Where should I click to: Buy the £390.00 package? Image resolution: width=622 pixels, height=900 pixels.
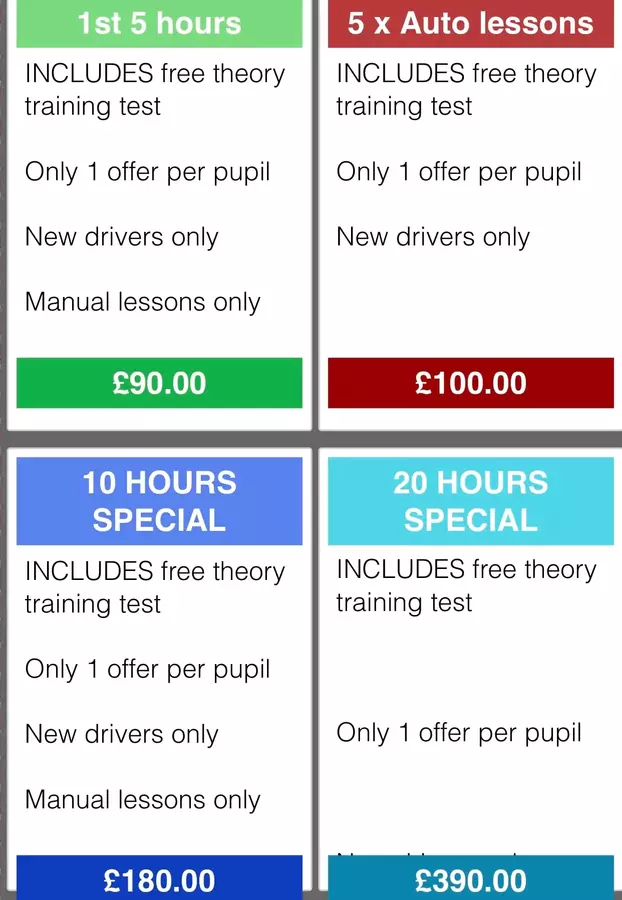point(470,879)
